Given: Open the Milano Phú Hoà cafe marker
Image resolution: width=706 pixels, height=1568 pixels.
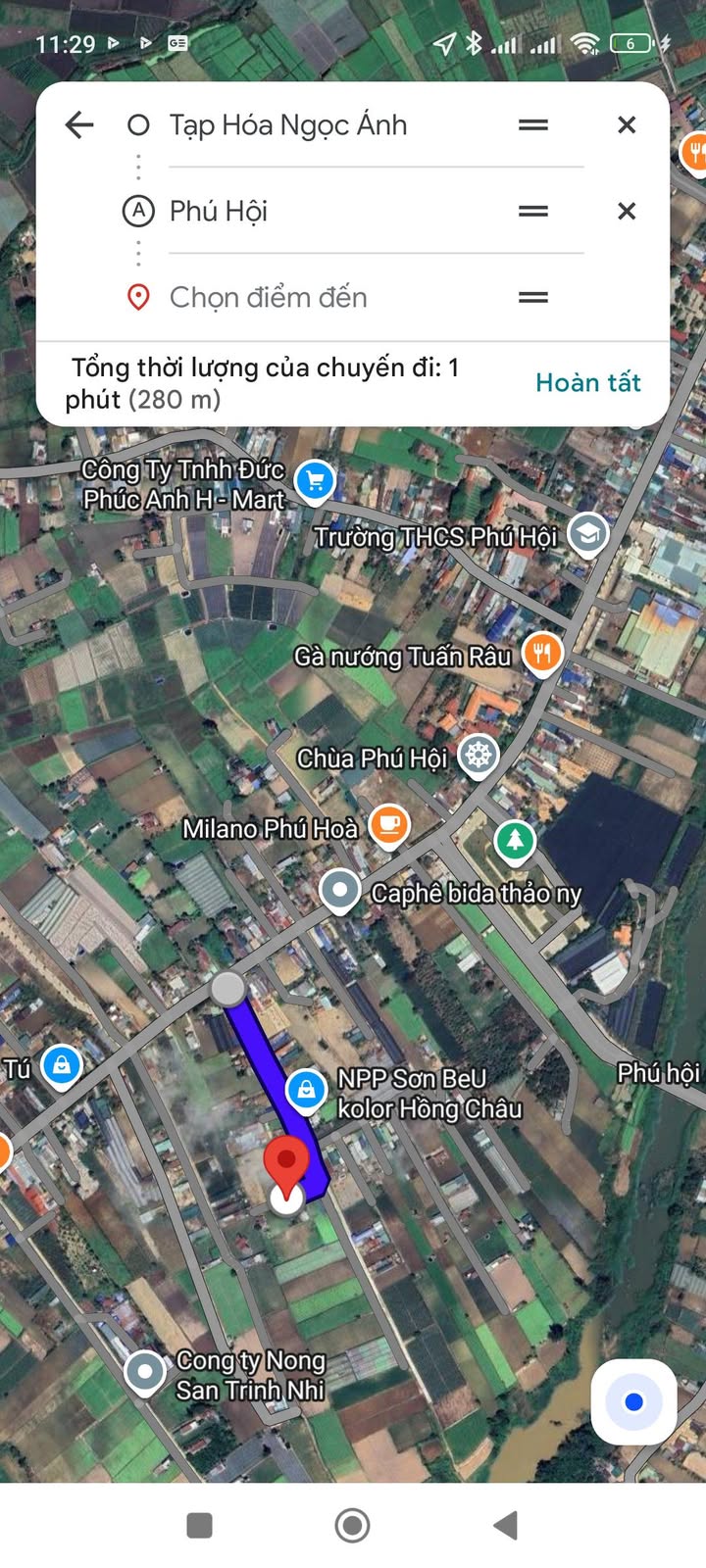Looking at the screenshot, I should (x=389, y=824).
